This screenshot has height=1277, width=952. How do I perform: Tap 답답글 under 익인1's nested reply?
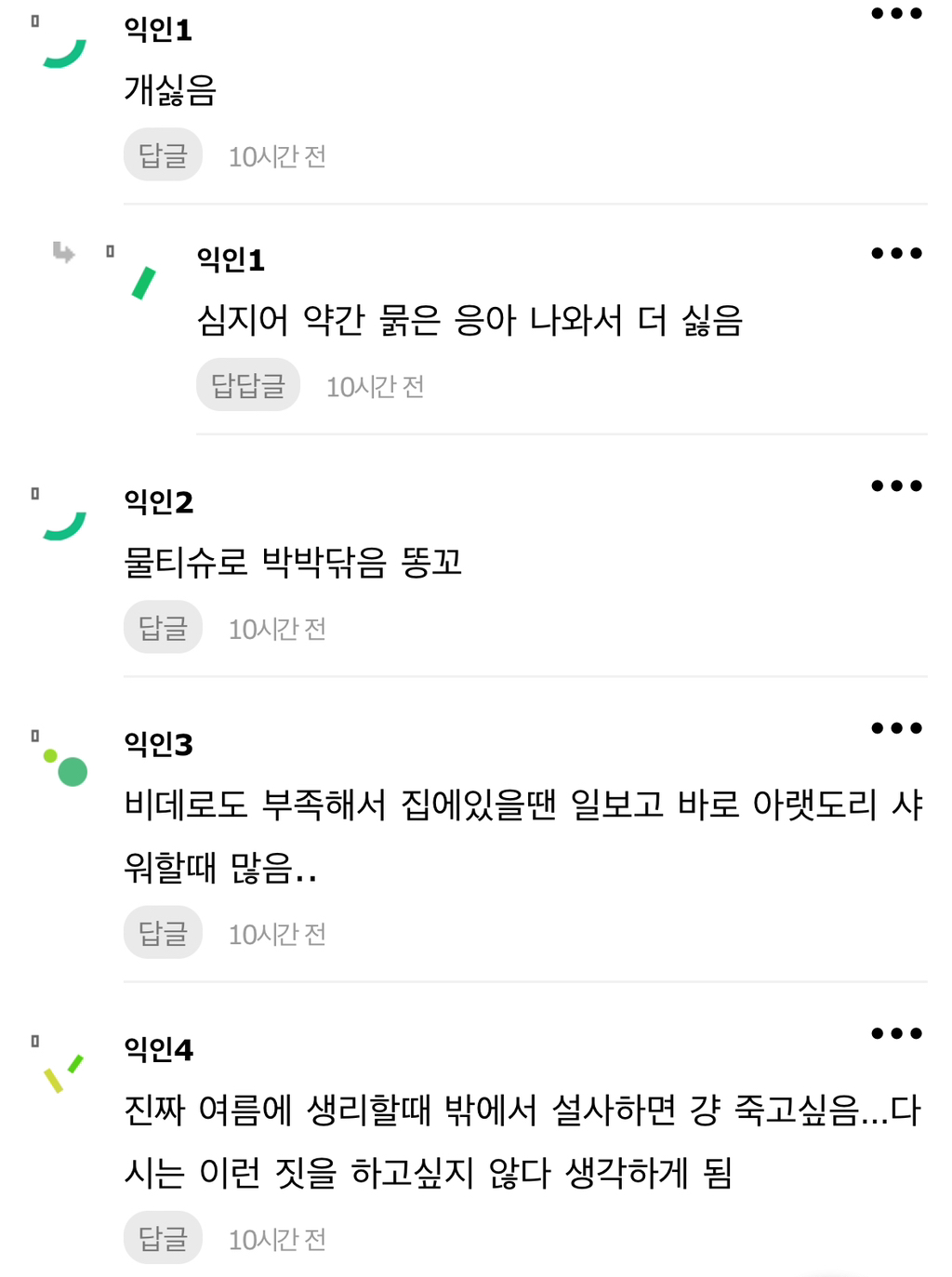pos(248,384)
